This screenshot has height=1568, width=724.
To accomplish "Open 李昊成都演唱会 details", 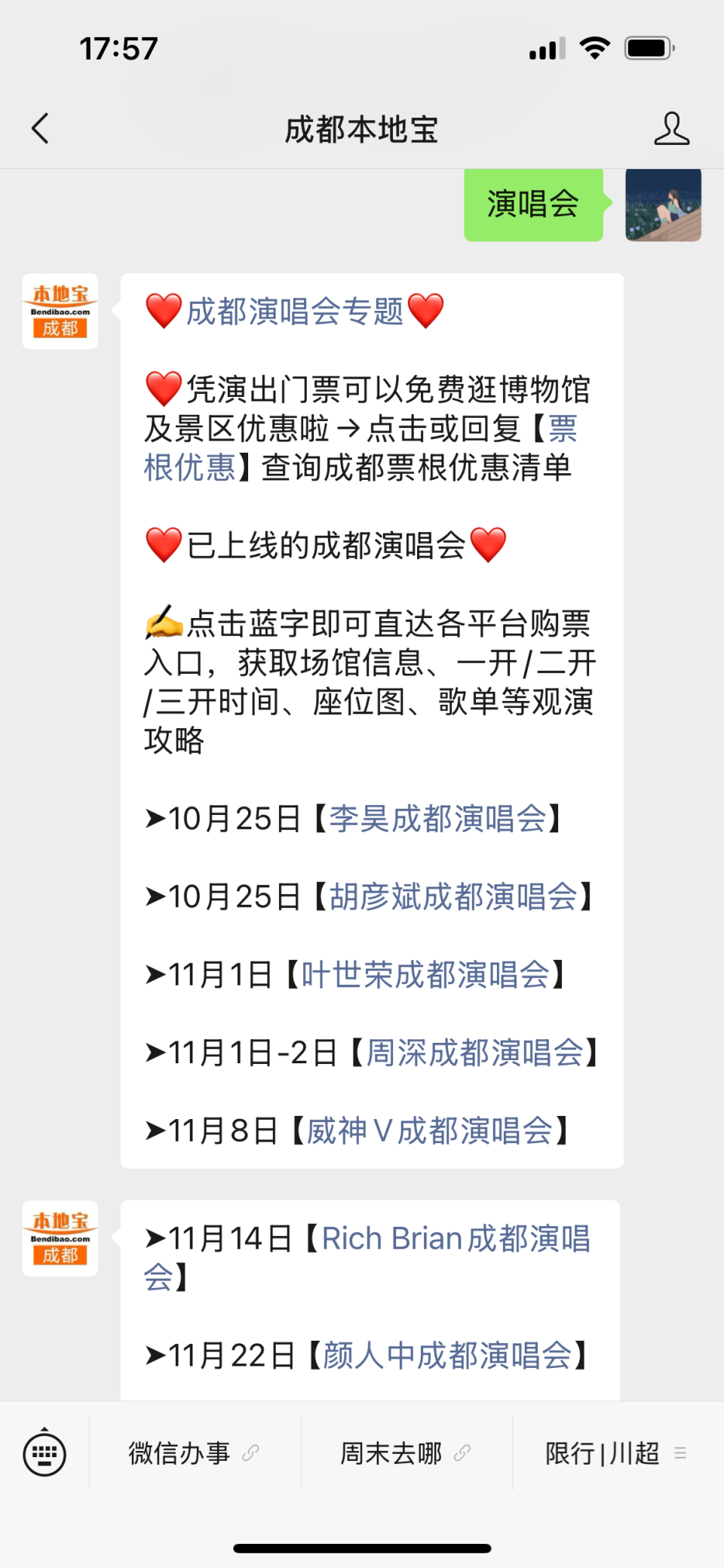I will (440, 819).
